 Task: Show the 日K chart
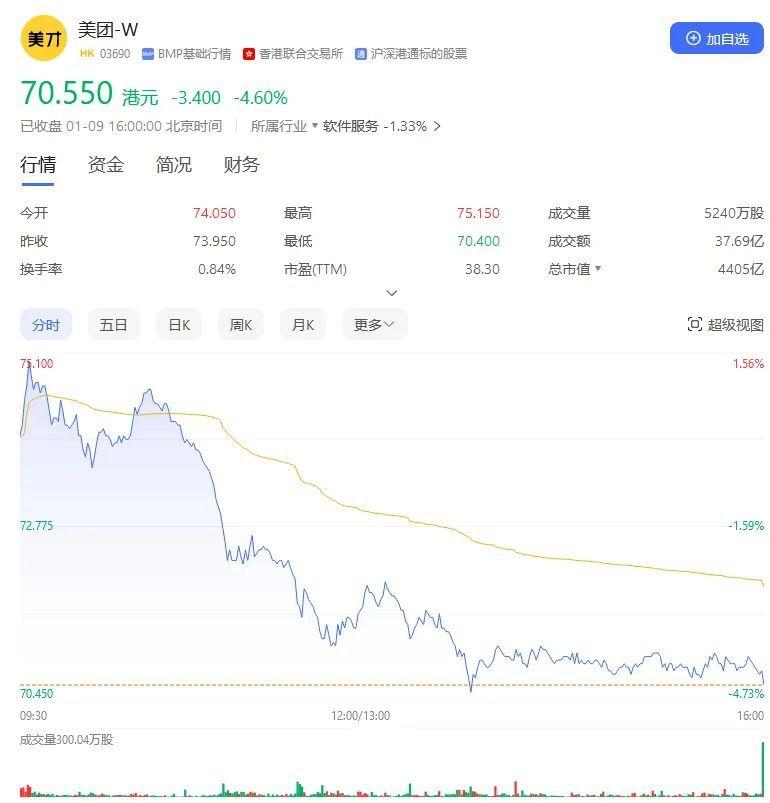pos(180,324)
